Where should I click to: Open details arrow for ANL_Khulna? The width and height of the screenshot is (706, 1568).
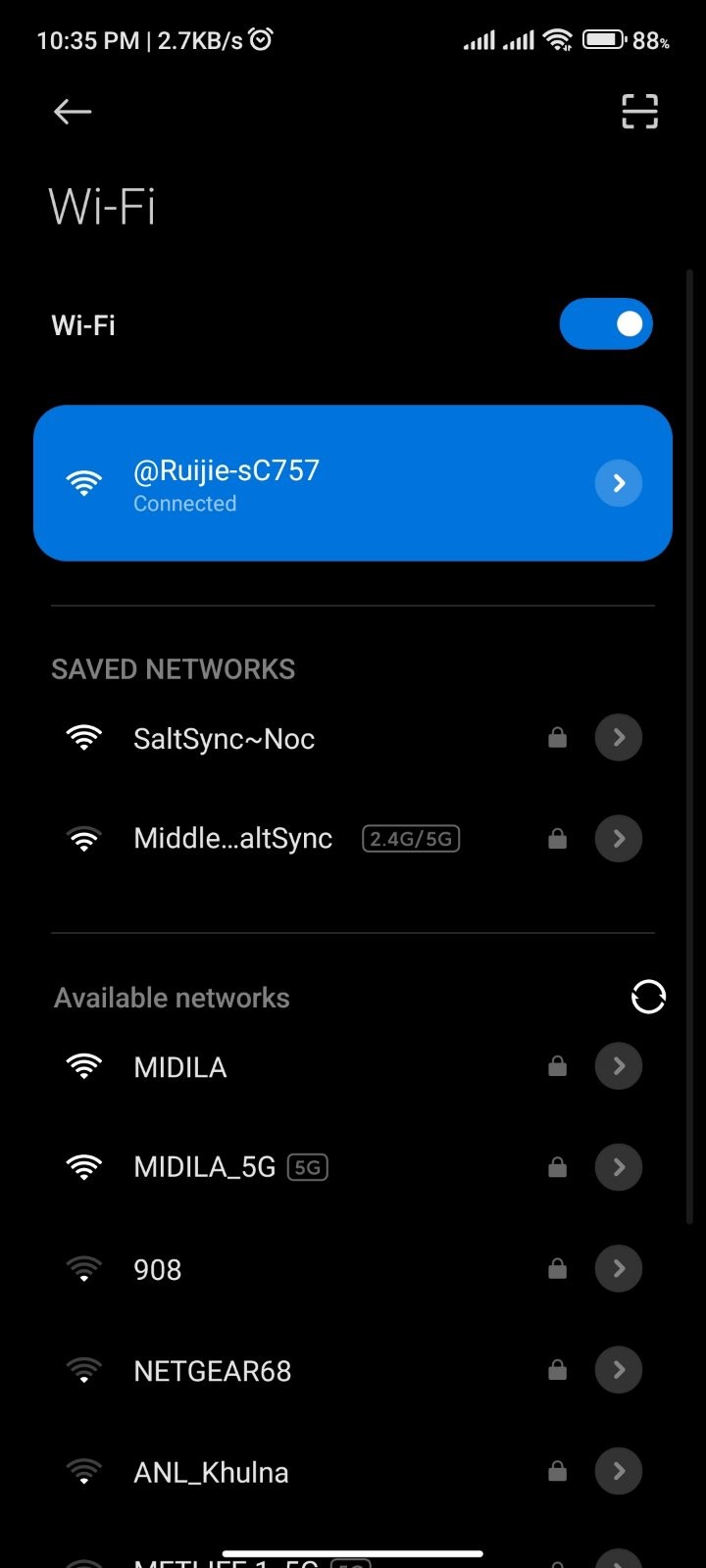coord(619,1472)
